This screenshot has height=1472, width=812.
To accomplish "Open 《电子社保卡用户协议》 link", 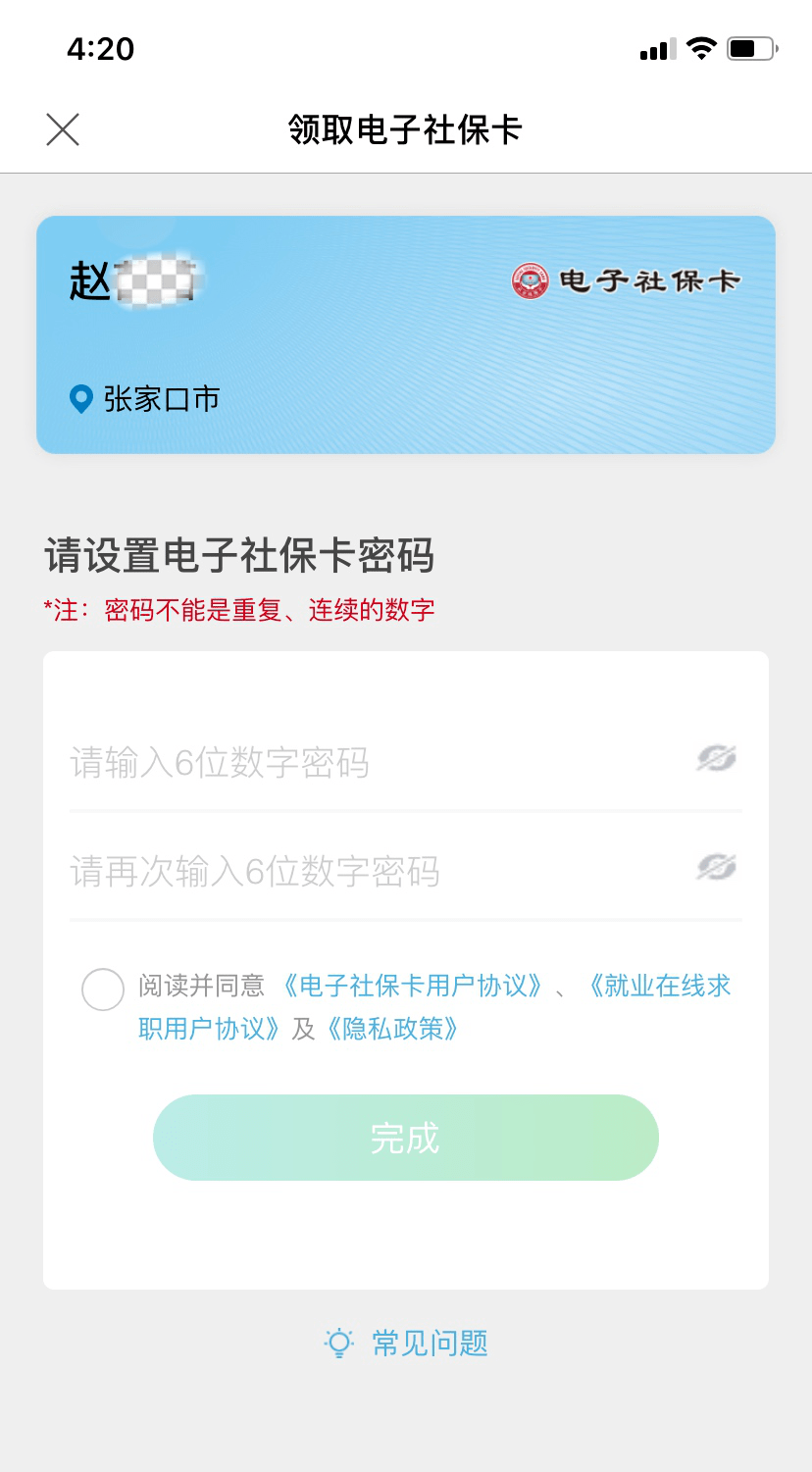I will tap(412, 986).
